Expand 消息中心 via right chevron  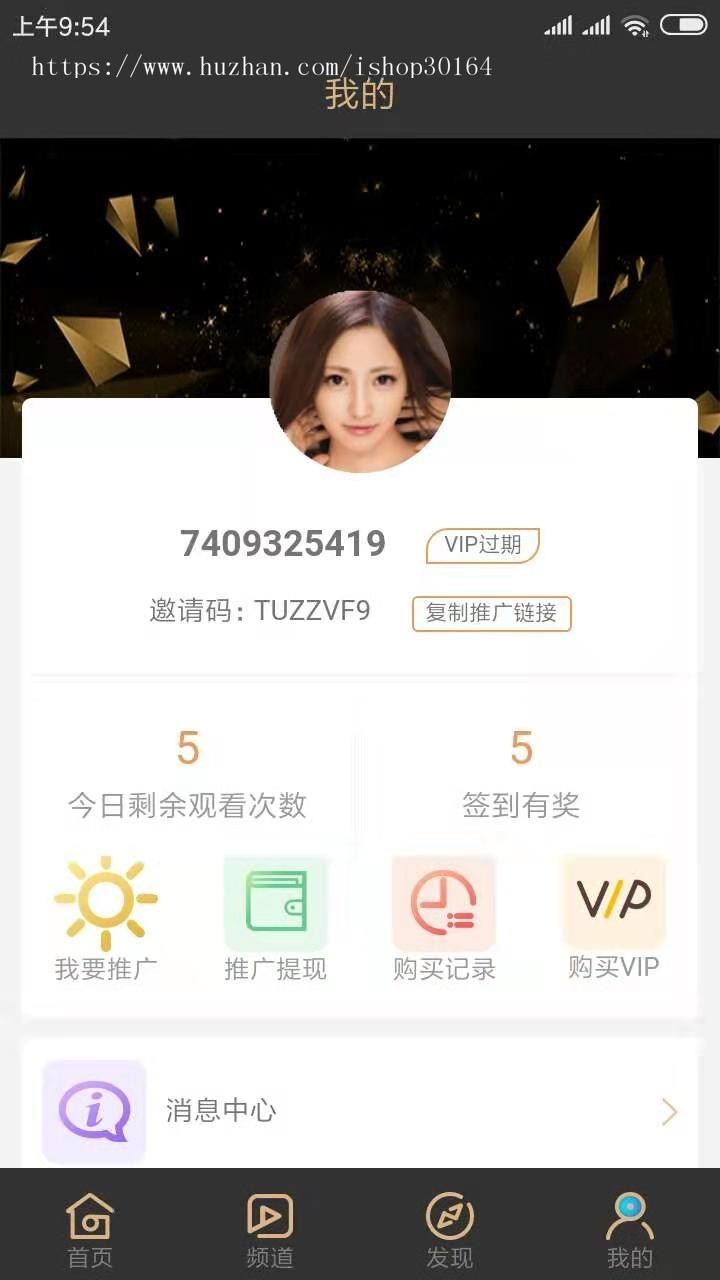[671, 1110]
